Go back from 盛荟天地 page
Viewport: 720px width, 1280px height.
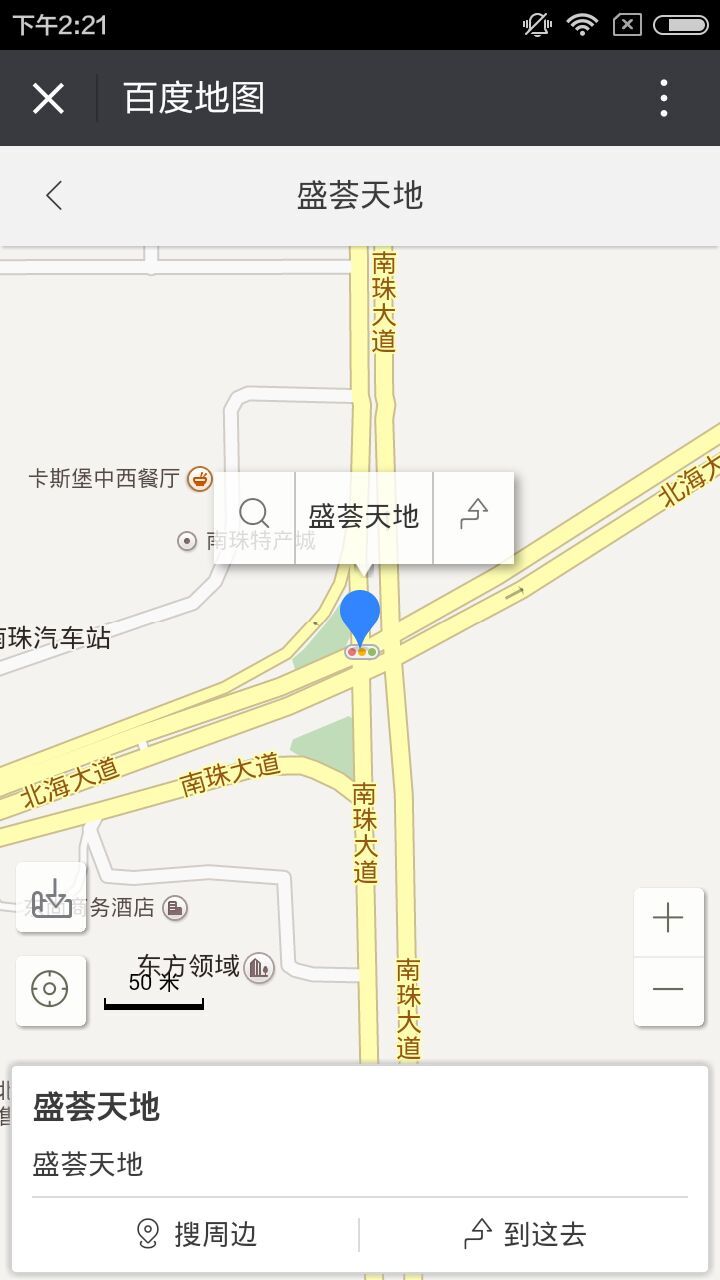(54, 195)
